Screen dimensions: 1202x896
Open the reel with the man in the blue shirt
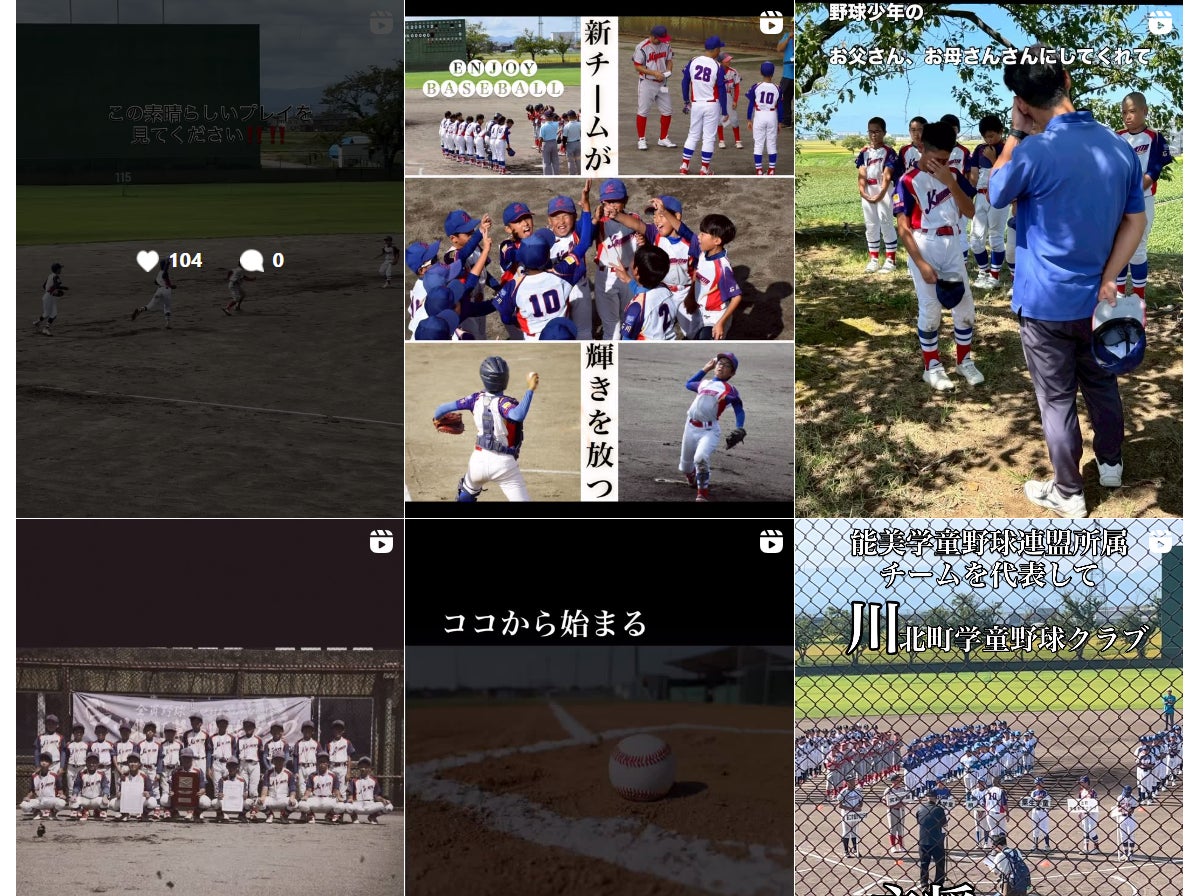coord(989,258)
